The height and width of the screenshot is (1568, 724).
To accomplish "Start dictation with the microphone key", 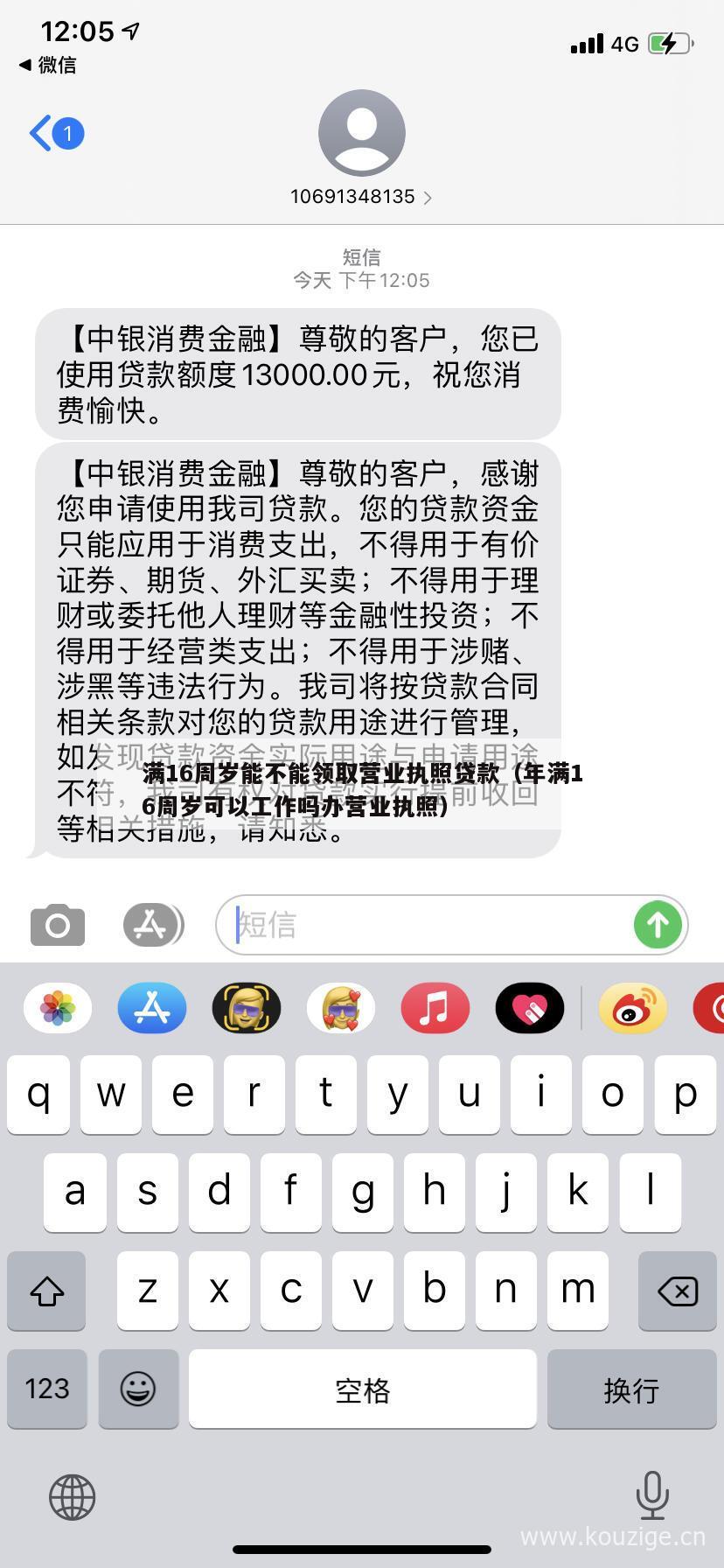I will [x=652, y=1495].
